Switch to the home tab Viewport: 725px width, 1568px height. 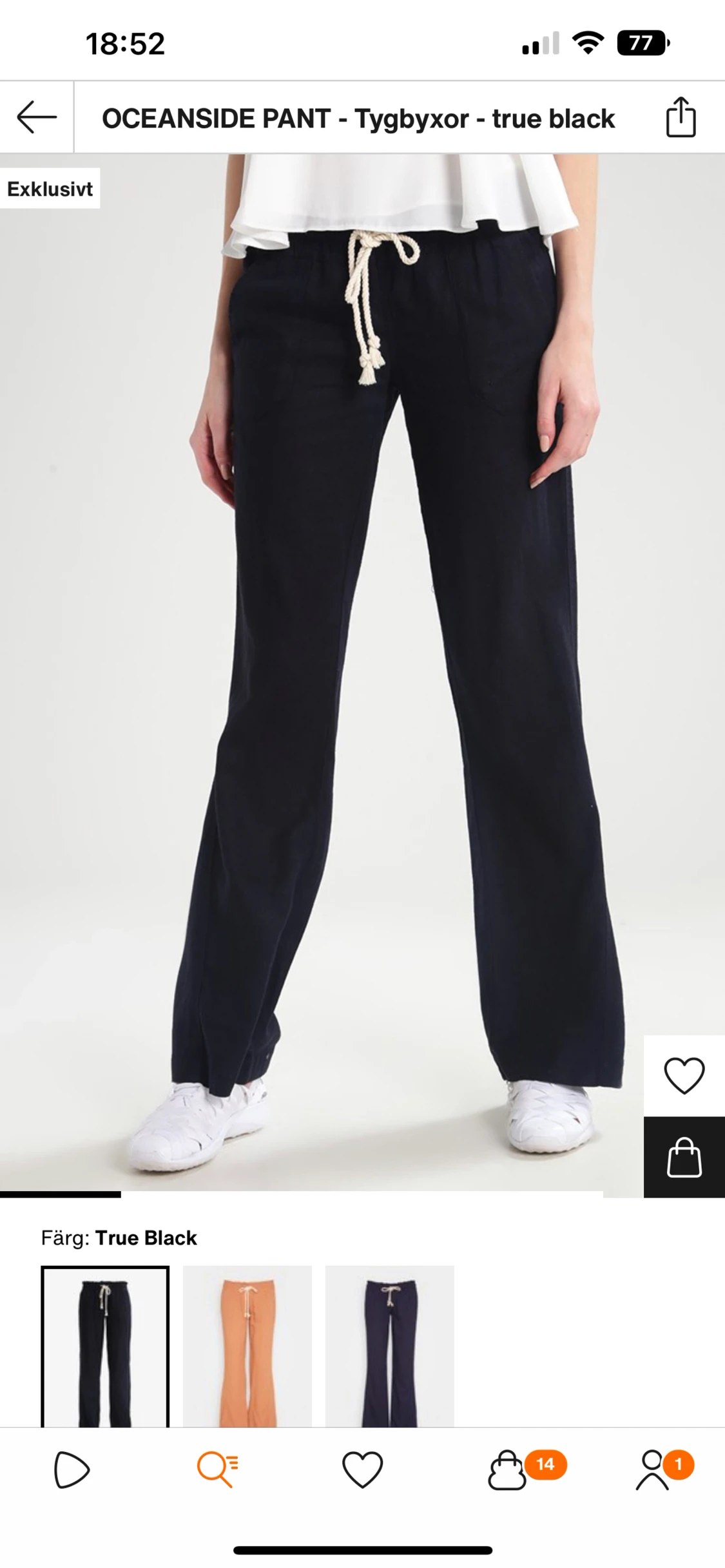[x=72, y=1470]
